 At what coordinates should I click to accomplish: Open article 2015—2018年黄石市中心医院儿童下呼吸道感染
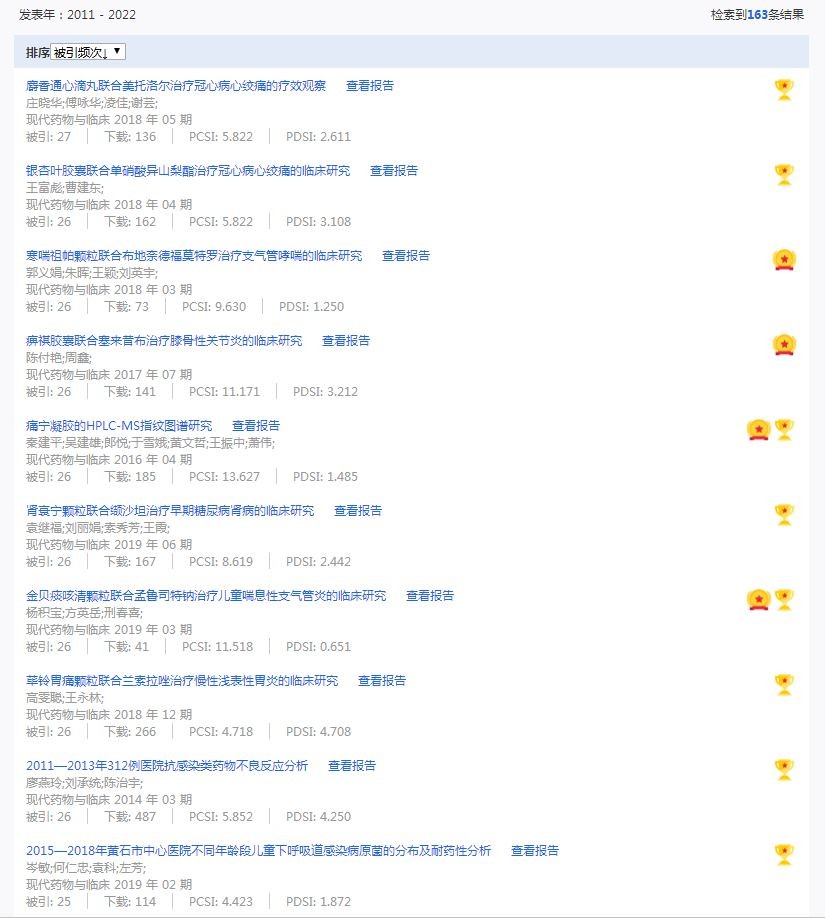[258, 851]
